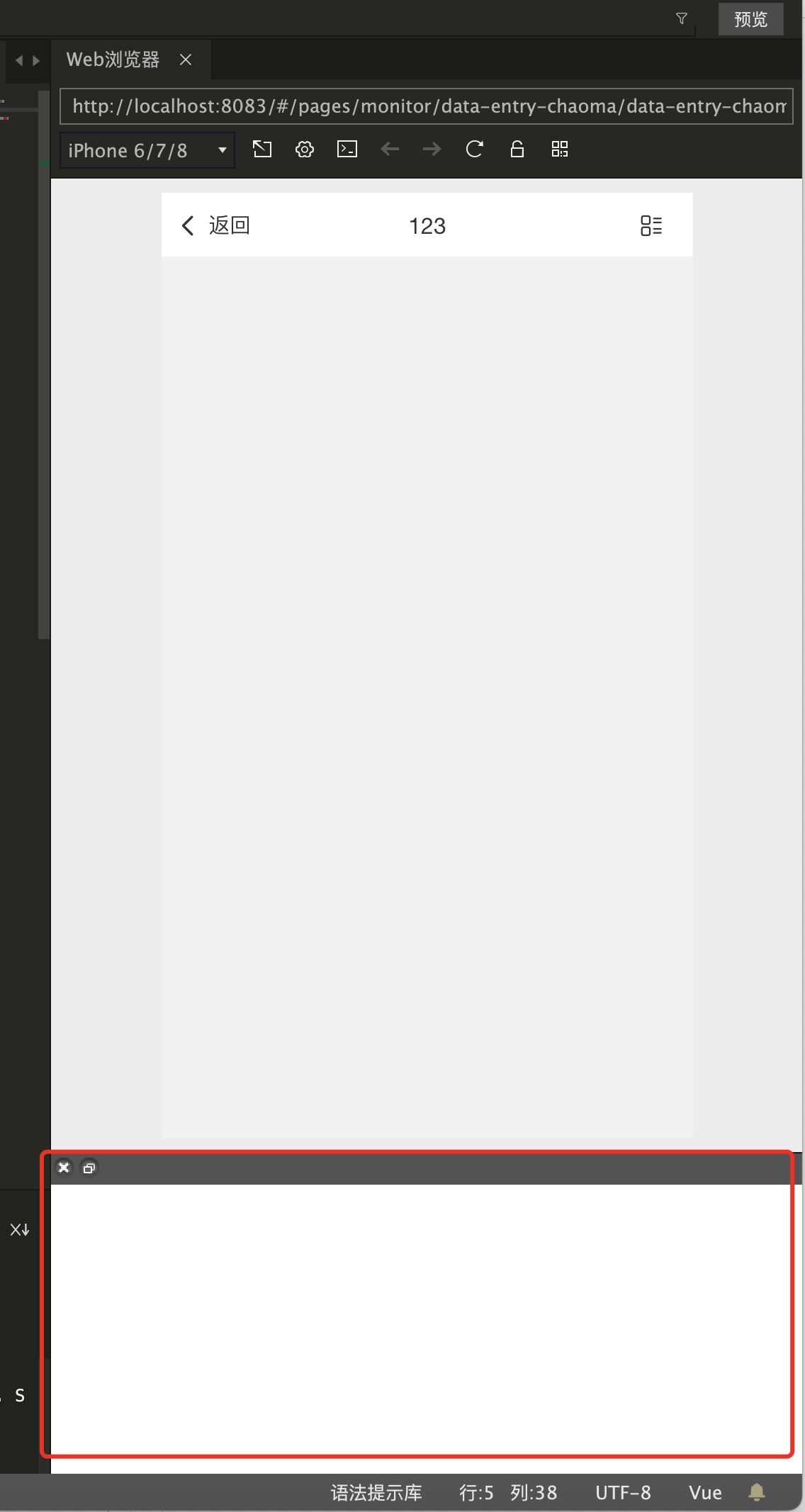This screenshot has height=1512, width=805.
Task: Select the Vue language mode
Action: click(x=705, y=1493)
